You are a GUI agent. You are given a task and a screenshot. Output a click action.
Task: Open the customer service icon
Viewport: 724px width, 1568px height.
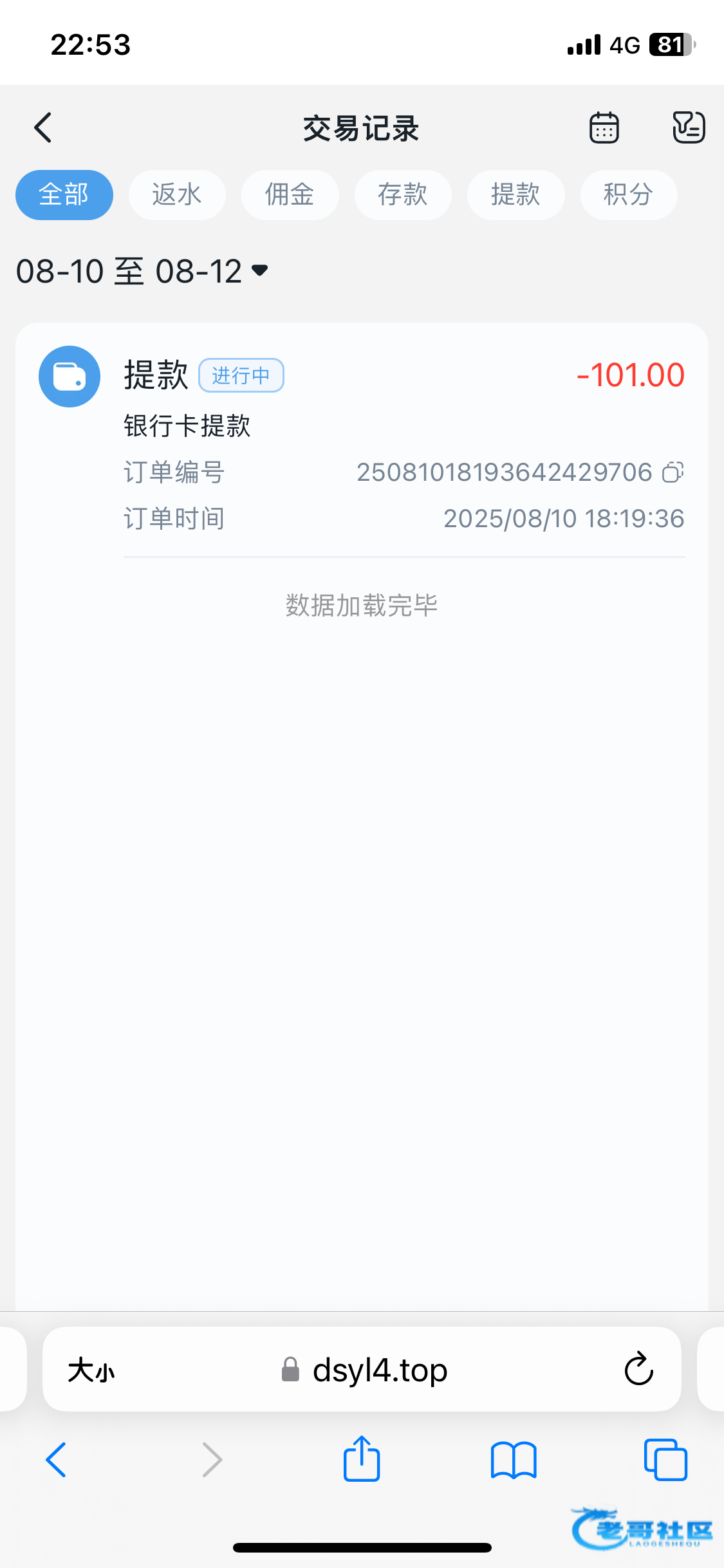689,127
